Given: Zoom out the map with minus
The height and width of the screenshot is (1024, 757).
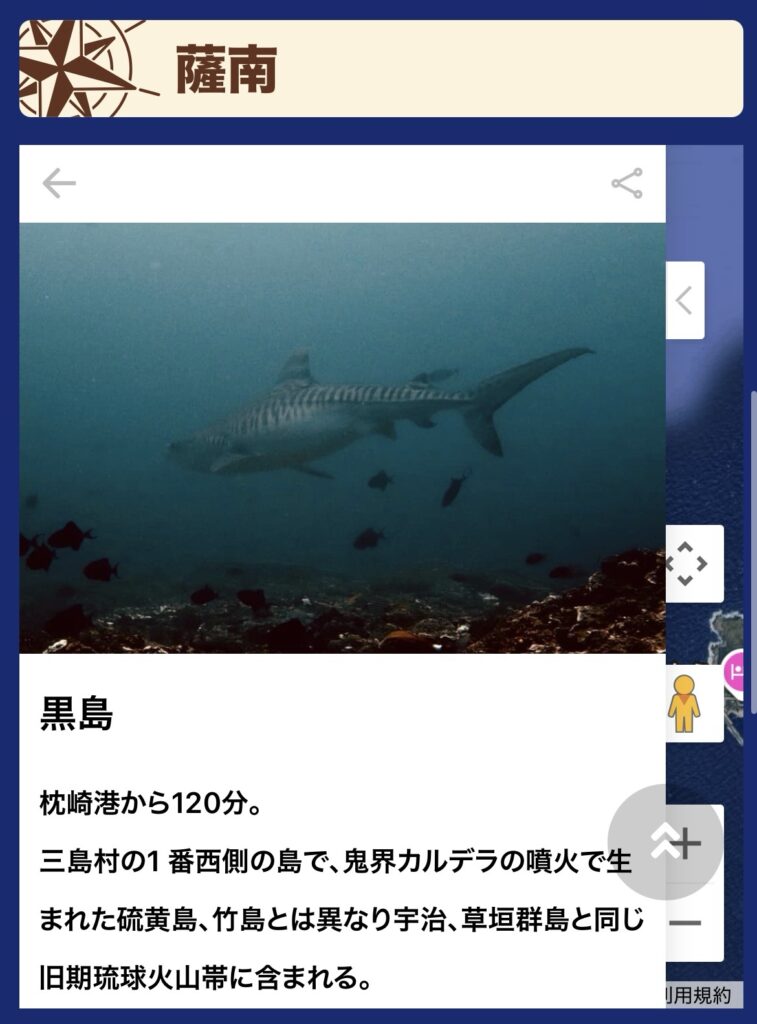Looking at the screenshot, I should [x=687, y=922].
